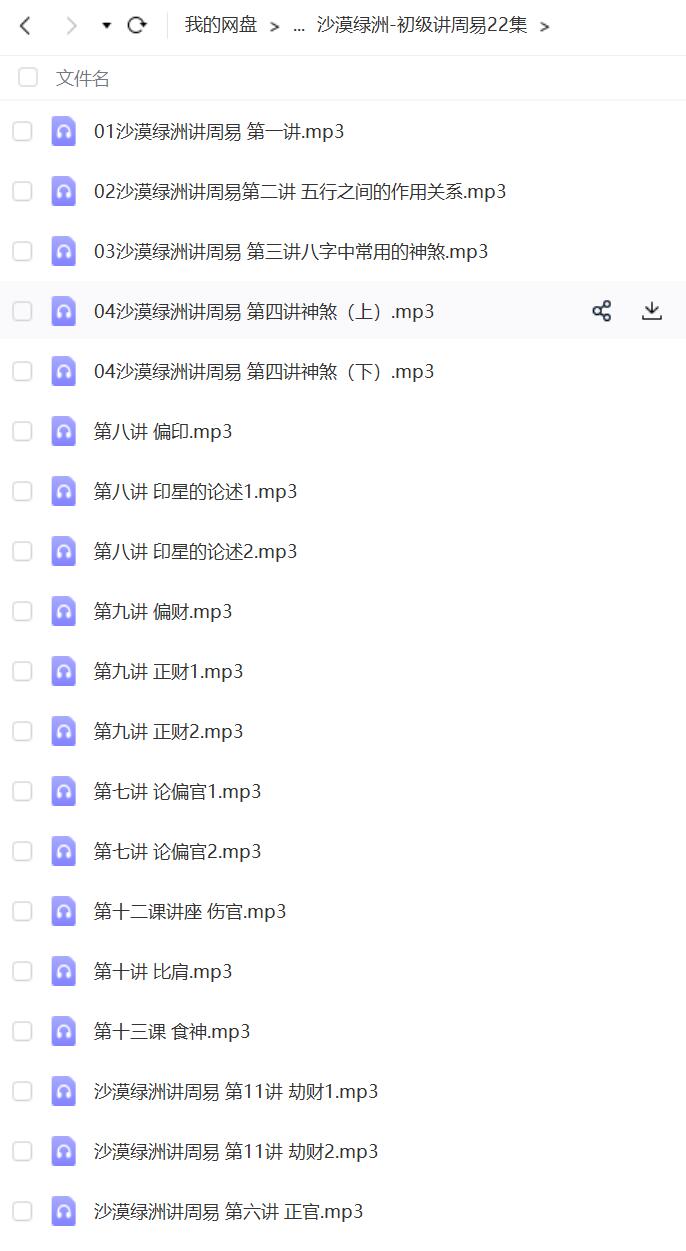This screenshot has height=1251, width=686.
Task: Select checkbox for 第九讲 正财2.mp3
Action: coord(22,731)
